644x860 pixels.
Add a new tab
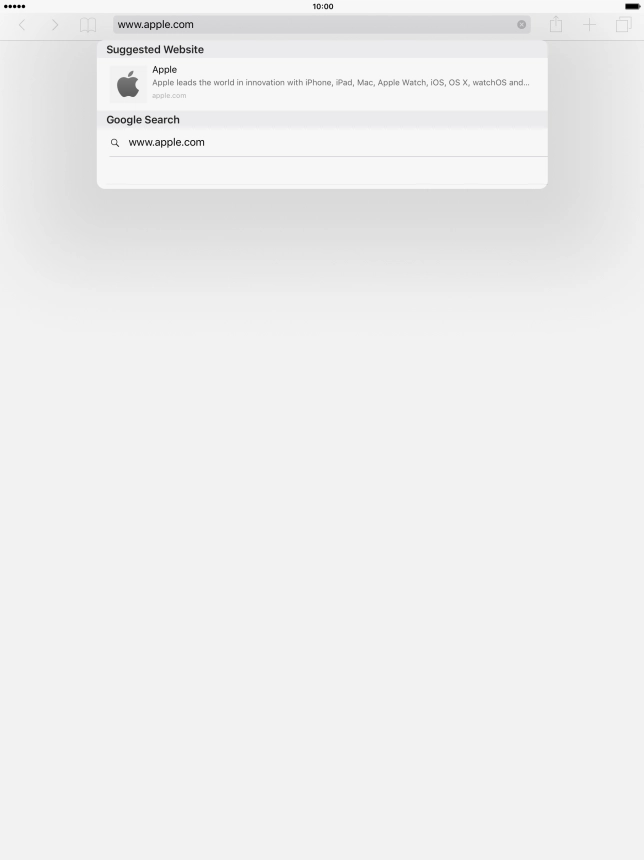(590, 24)
